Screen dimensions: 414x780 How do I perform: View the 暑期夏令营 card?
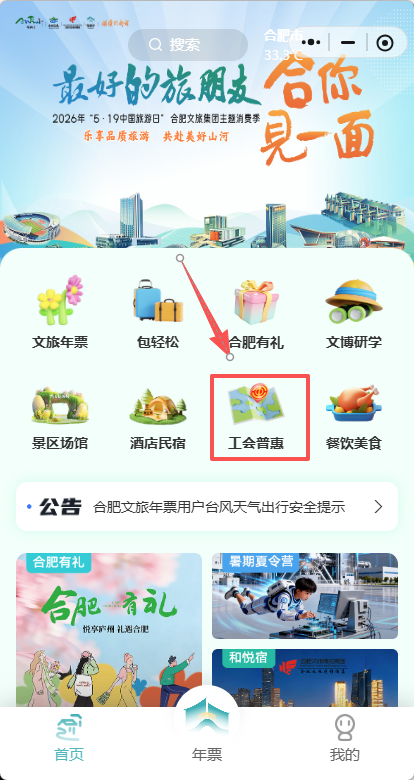(305, 596)
